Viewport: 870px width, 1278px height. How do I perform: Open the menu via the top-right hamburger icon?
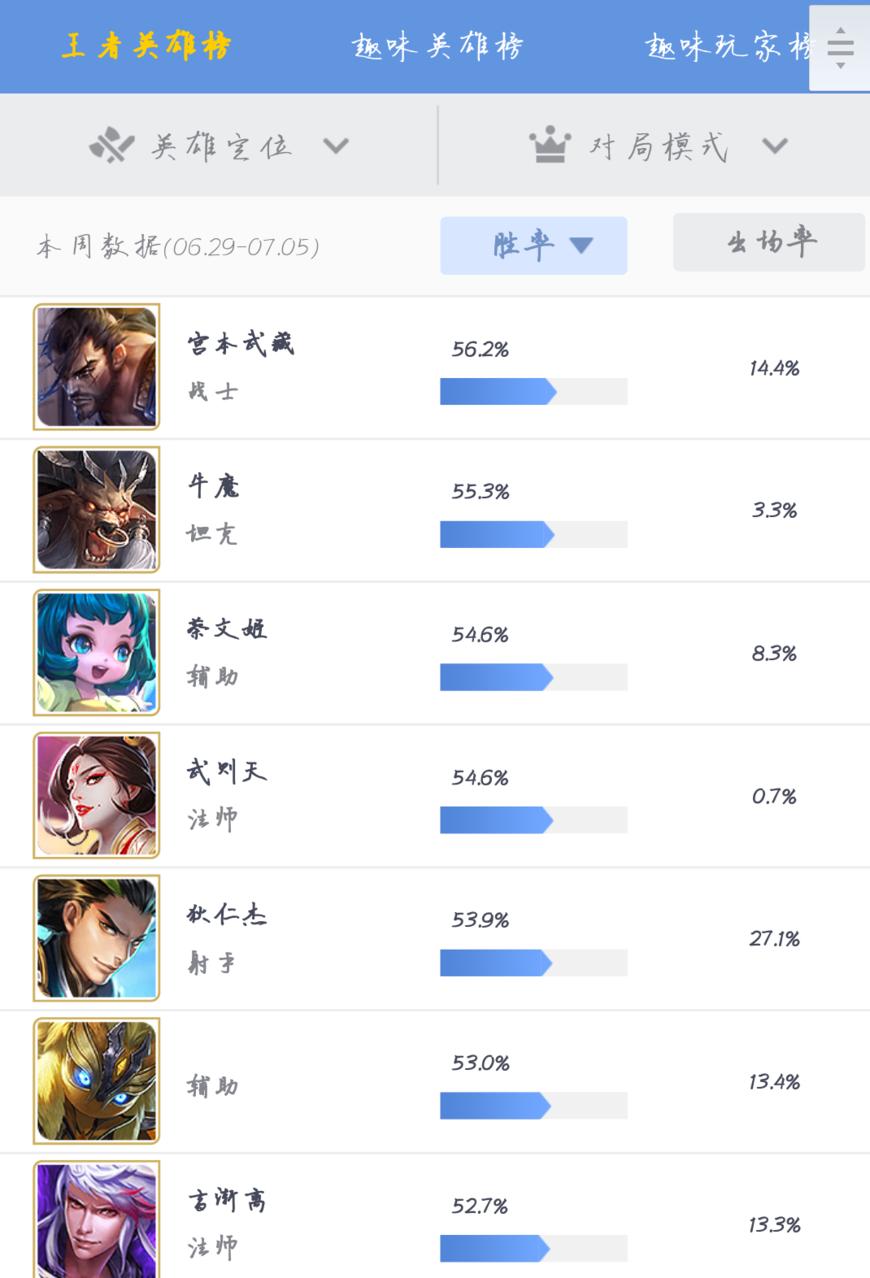(x=840, y=47)
